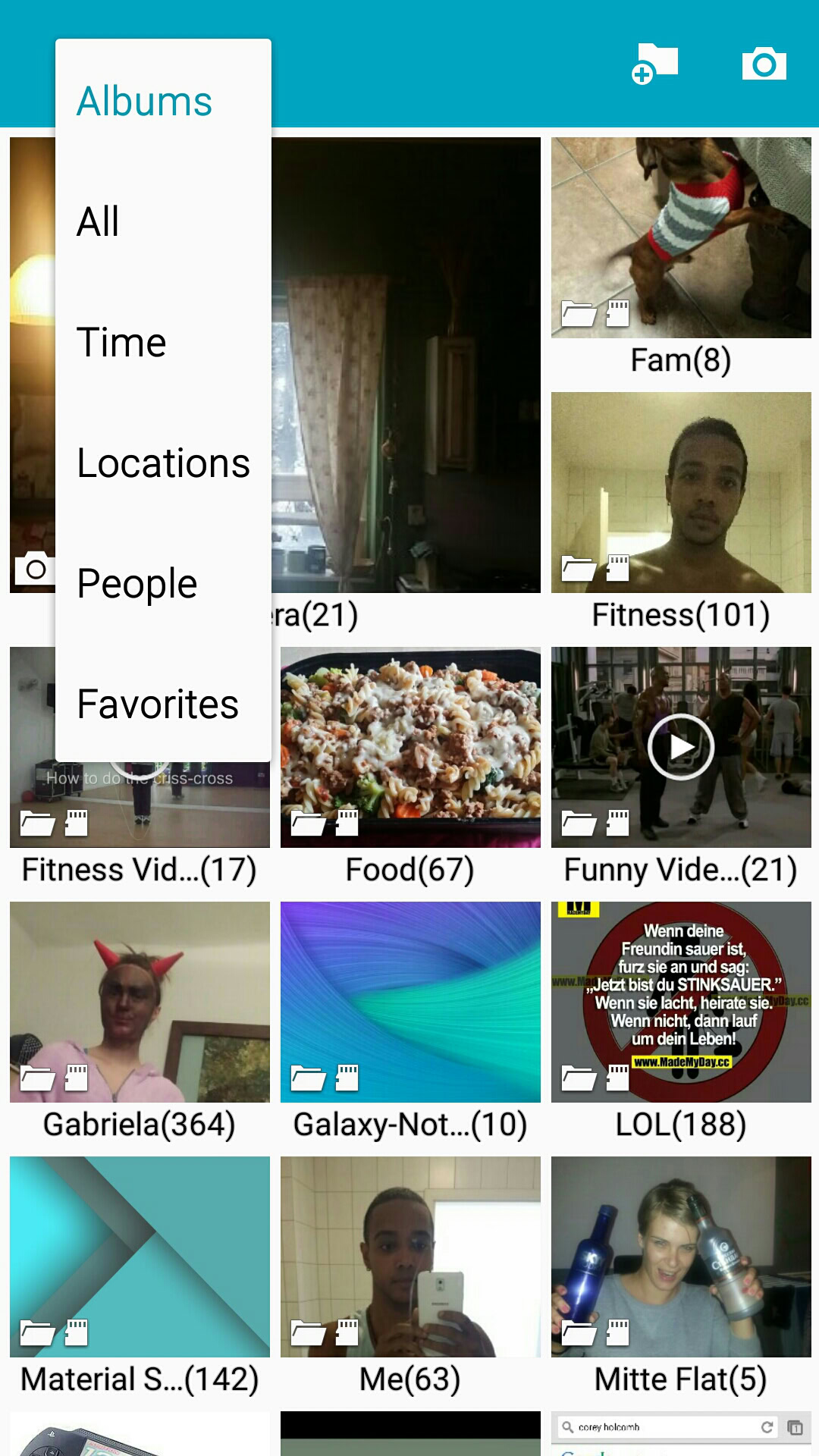The width and height of the screenshot is (819, 1456).
Task: Open the Food(67) album
Action: (410, 748)
